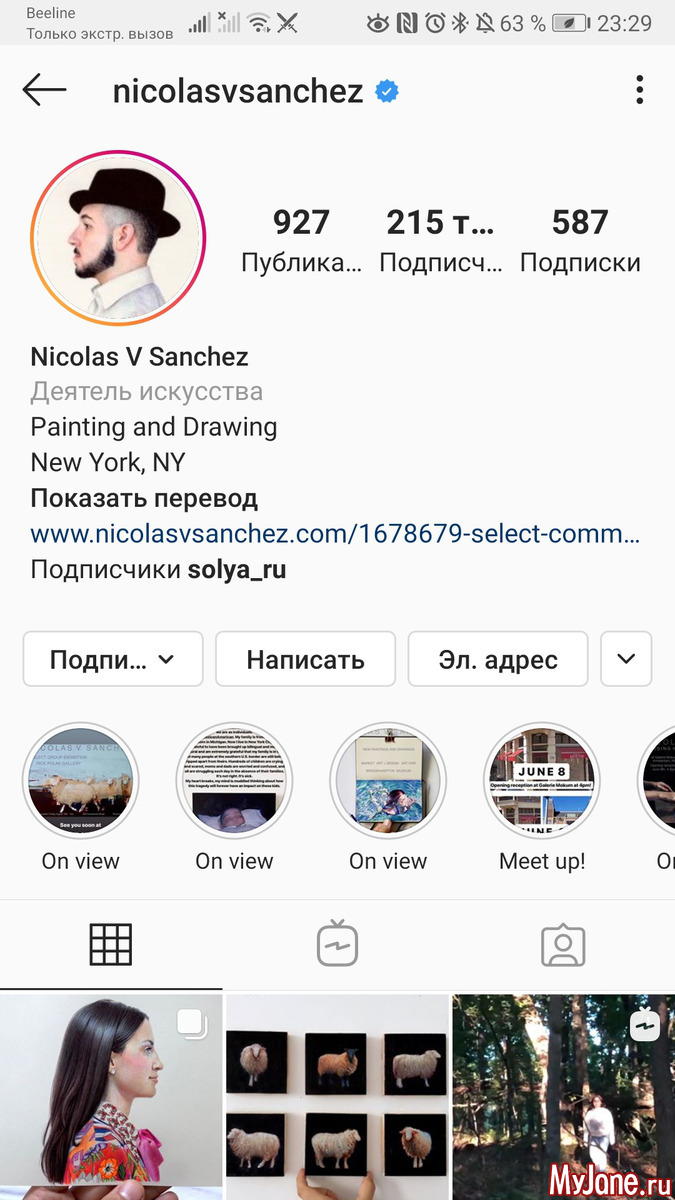Tap Написать to message the artist
675x1200 pixels.
(x=305, y=659)
